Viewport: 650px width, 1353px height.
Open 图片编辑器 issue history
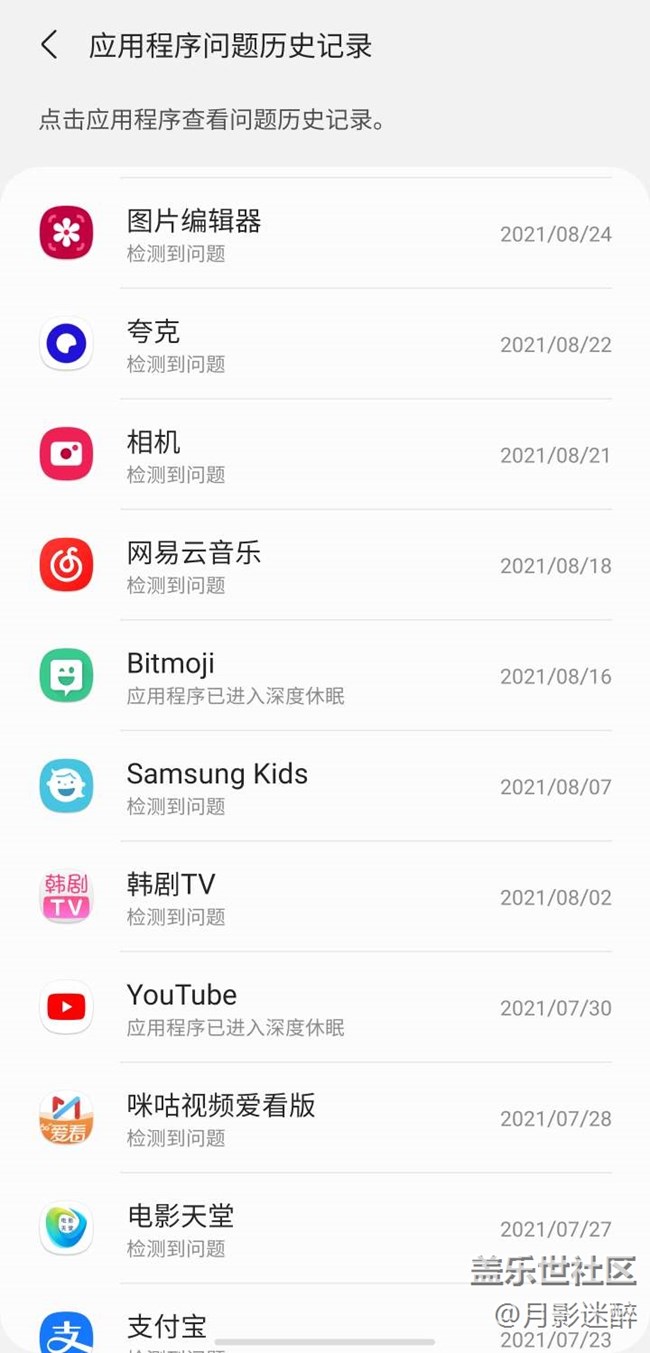click(x=325, y=234)
